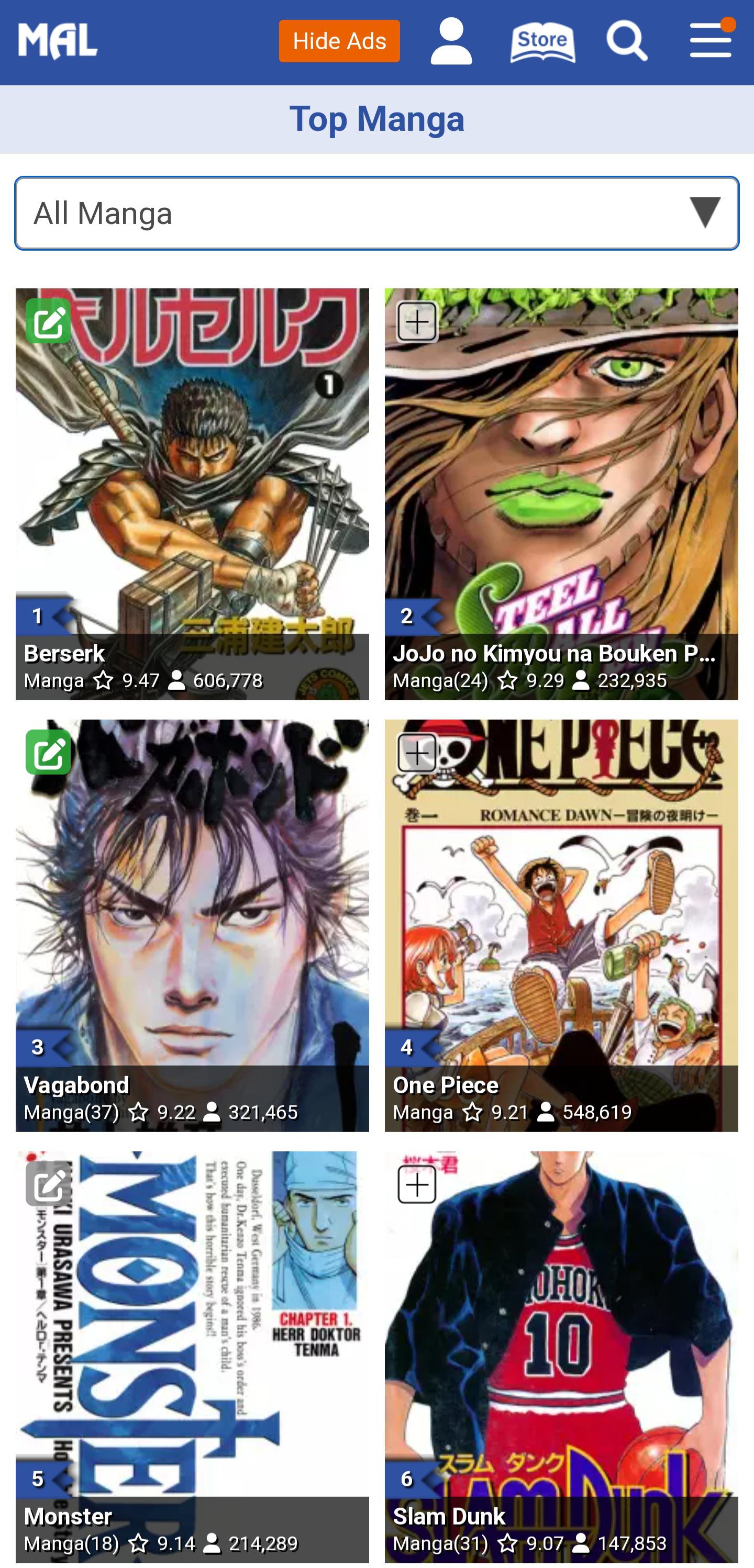
Task: Open the search icon in header
Action: tap(627, 41)
